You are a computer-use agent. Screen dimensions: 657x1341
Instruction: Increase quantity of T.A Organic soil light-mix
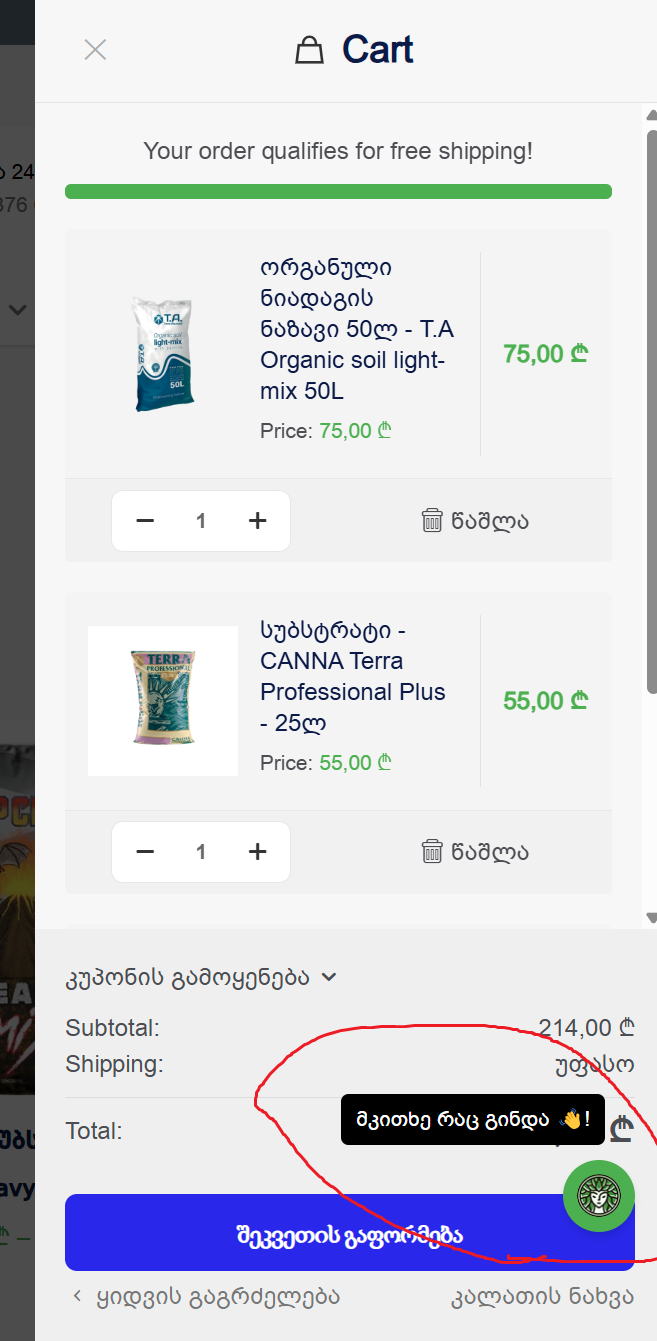pos(258,521)
